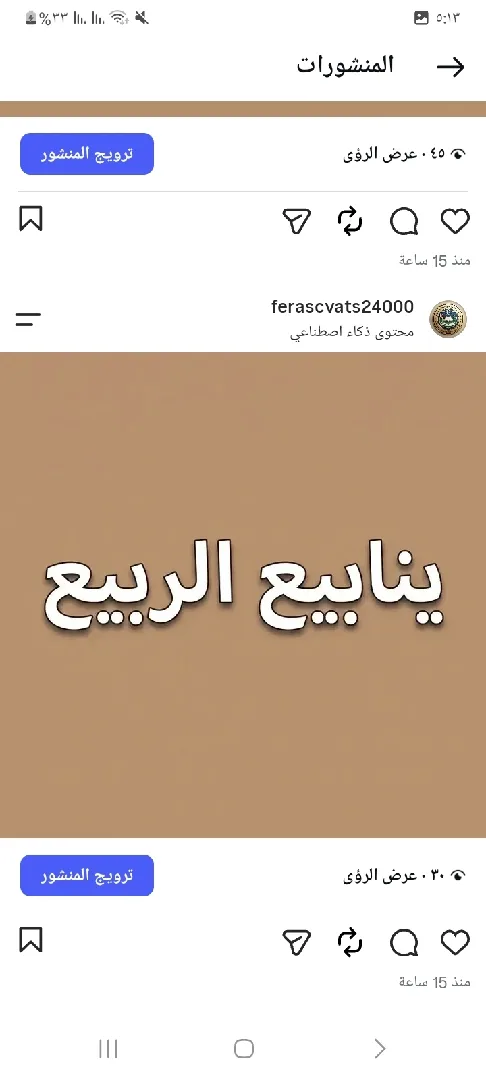The width and height of the screenshot is (486, 1080).
Task: Open عرض الرؤى showing 30 views
Action: point(405,876)
